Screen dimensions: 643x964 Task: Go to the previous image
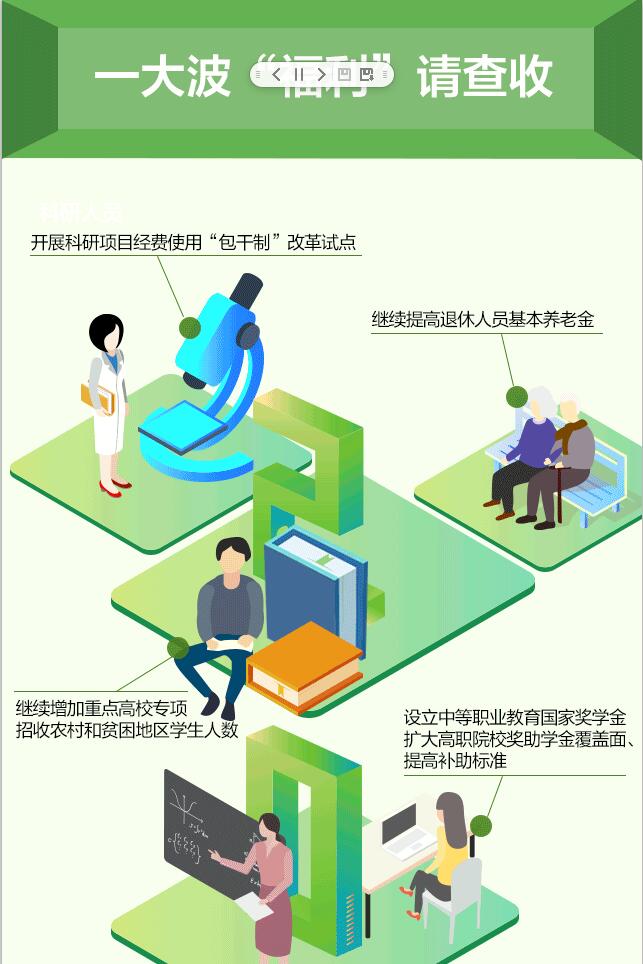(277, 75)
